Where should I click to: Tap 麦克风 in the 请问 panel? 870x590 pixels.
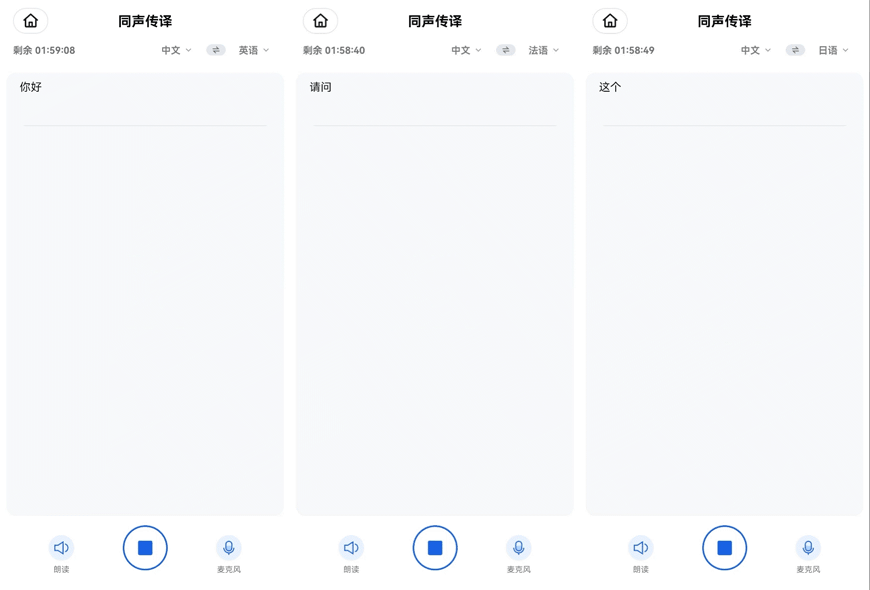(518, 548)
